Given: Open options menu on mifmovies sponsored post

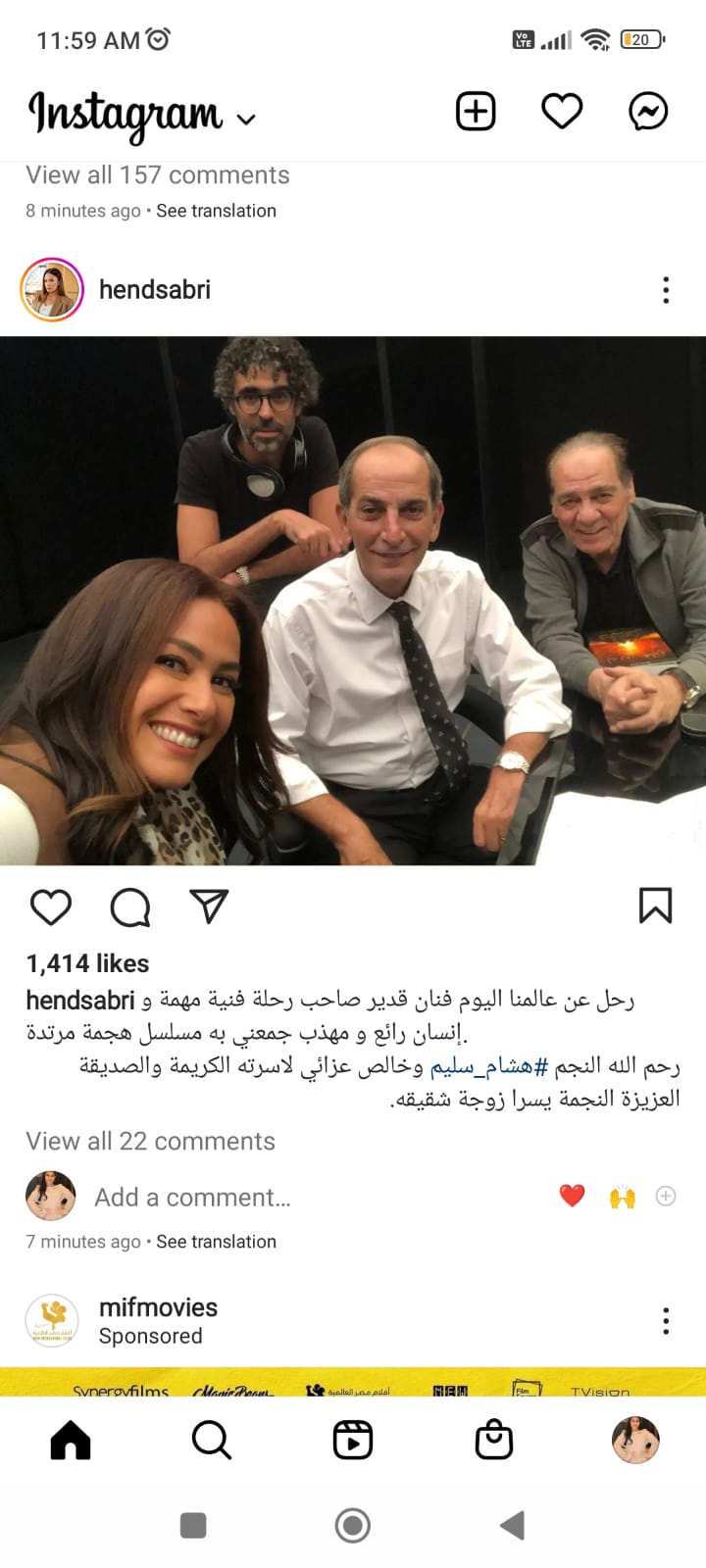Looking at the screenshot, I should coord(666,1321).
